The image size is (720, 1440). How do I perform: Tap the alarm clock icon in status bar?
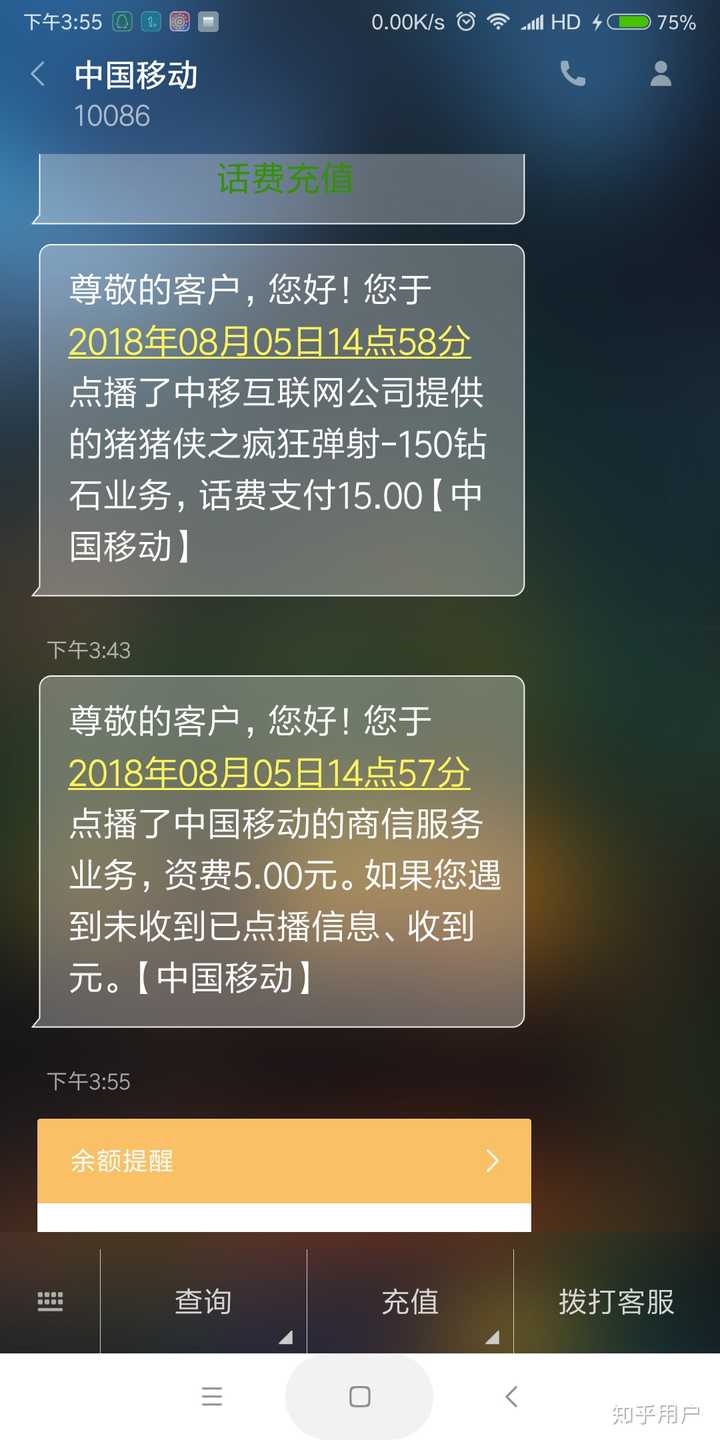coord(465,20)
